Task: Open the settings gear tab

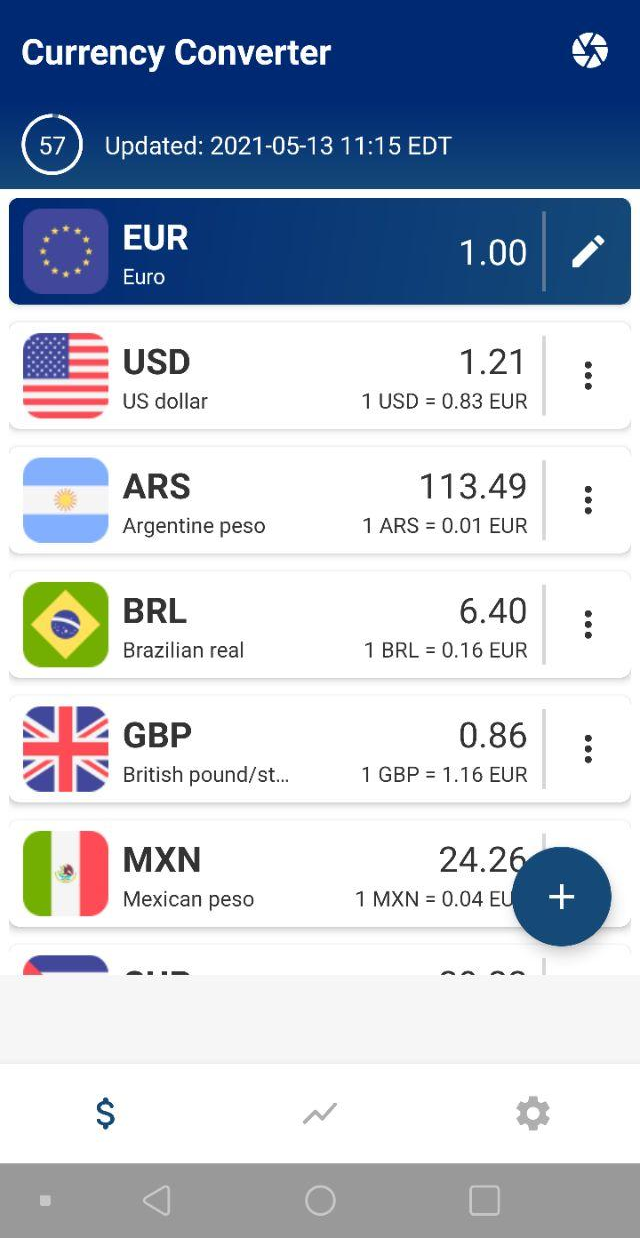Action: [x=533, y=1113]
